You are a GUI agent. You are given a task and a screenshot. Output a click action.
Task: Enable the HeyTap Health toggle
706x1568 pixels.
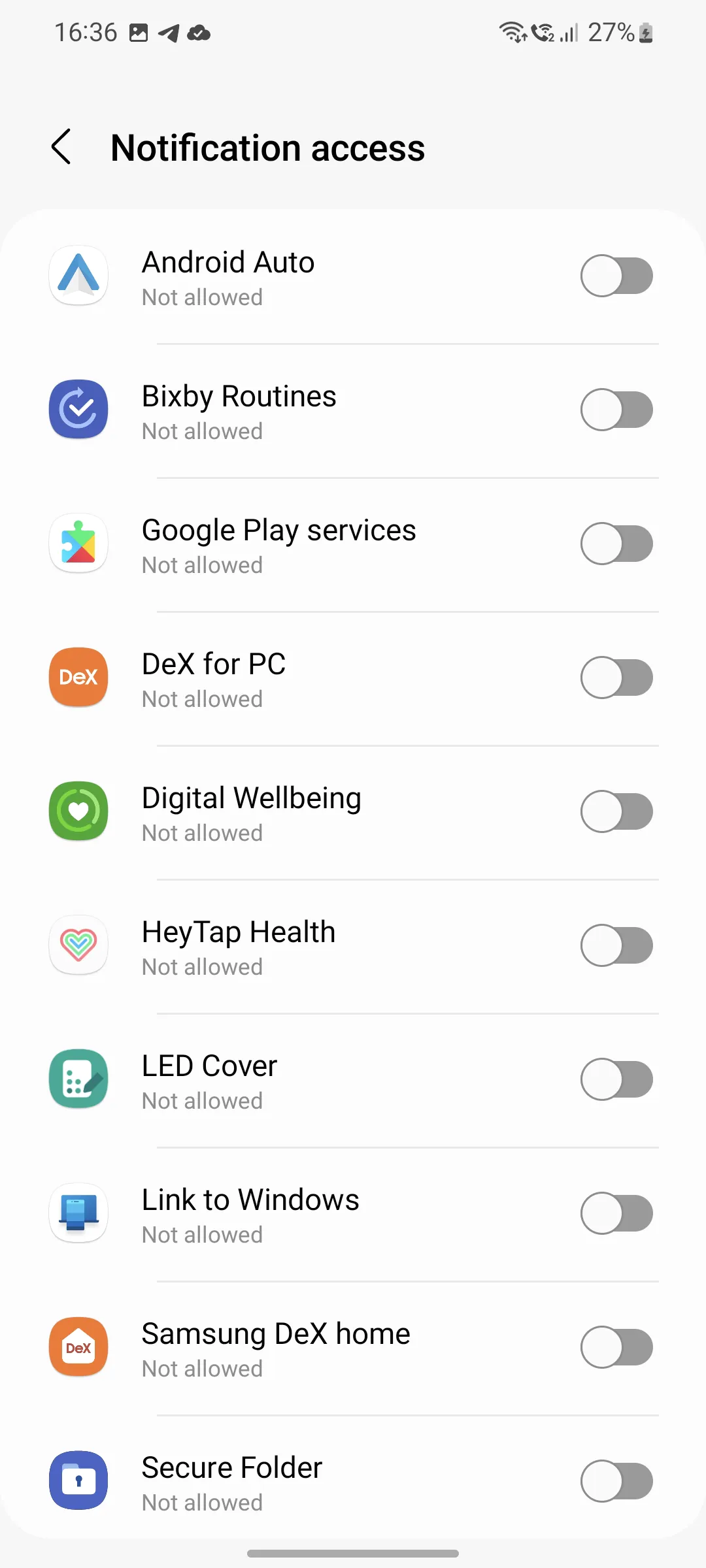pos(616,945)
